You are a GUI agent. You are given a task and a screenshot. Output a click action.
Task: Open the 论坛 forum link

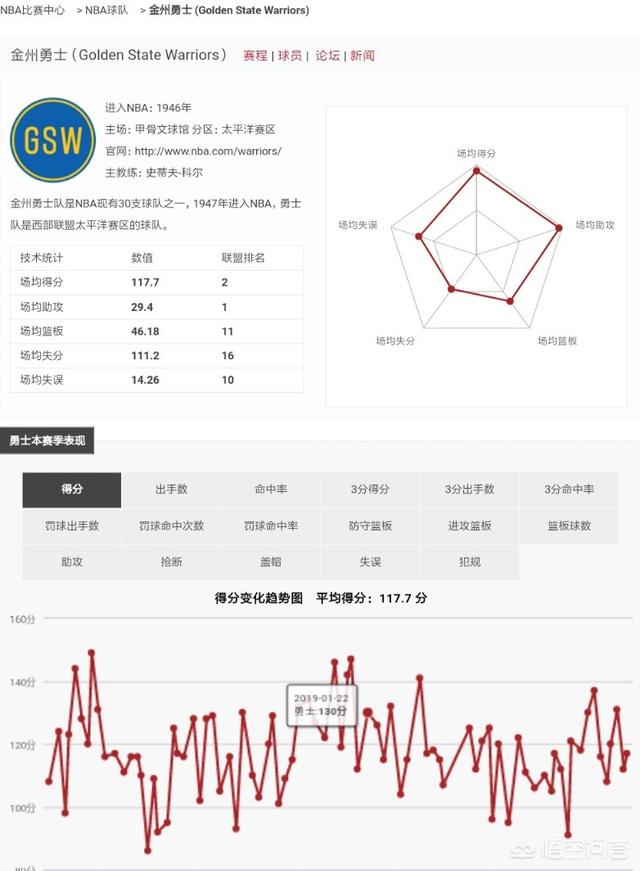pyautogui.click(x=327, y=56)
